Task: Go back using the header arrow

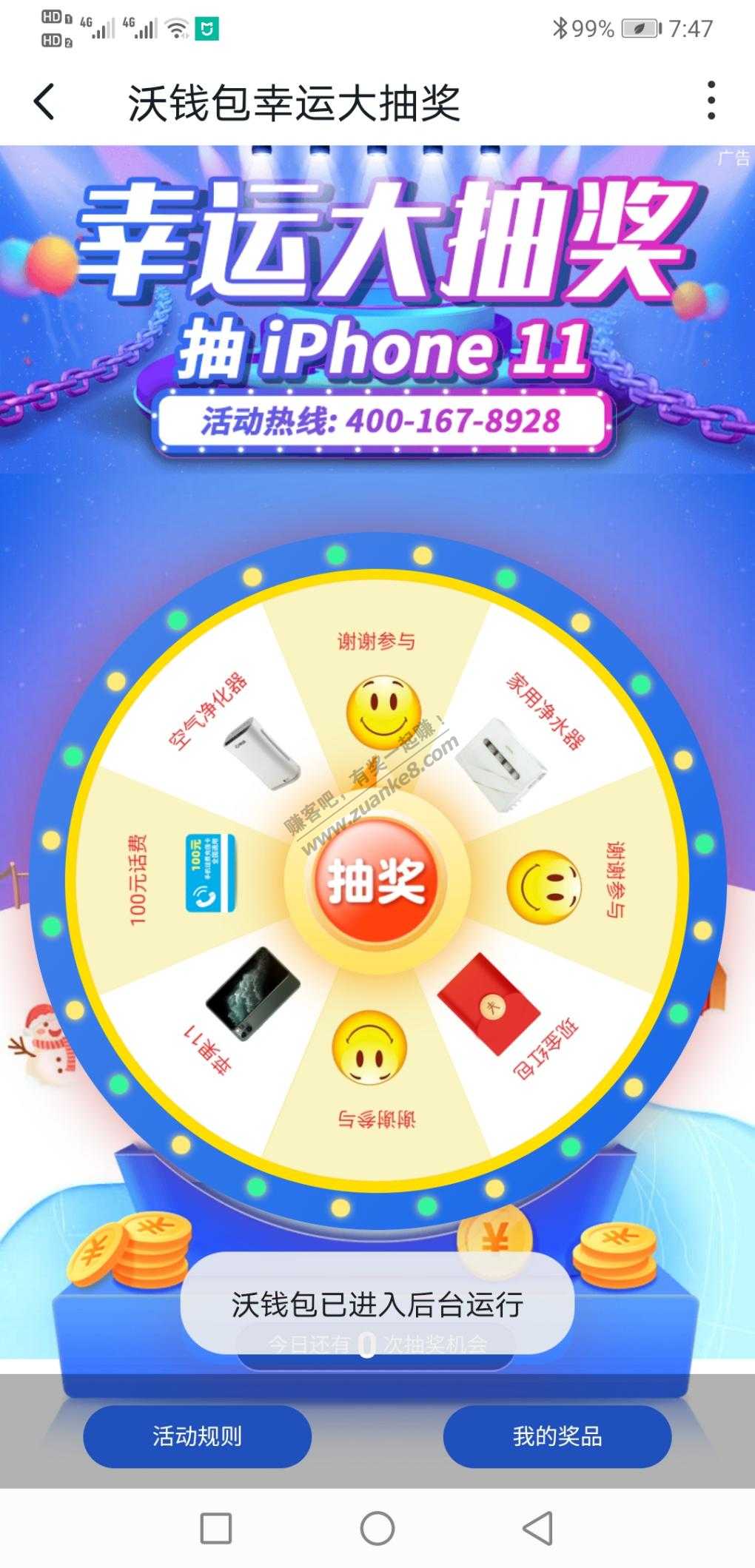Action: tap(44, 101)
